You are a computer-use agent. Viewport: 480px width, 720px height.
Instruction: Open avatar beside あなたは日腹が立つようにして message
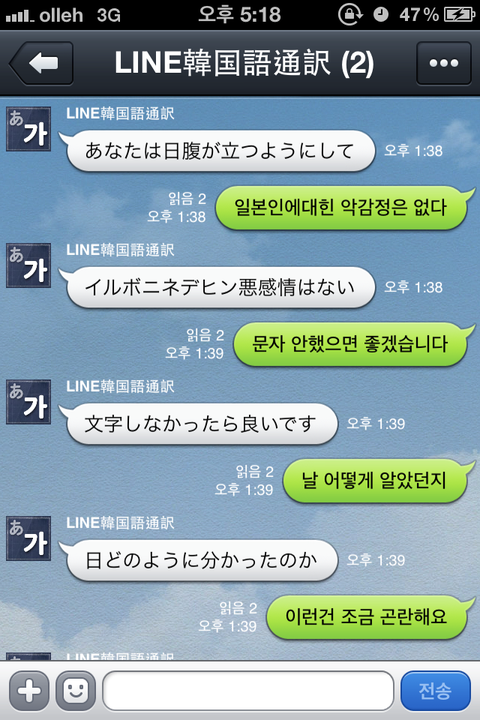[28, 129]
